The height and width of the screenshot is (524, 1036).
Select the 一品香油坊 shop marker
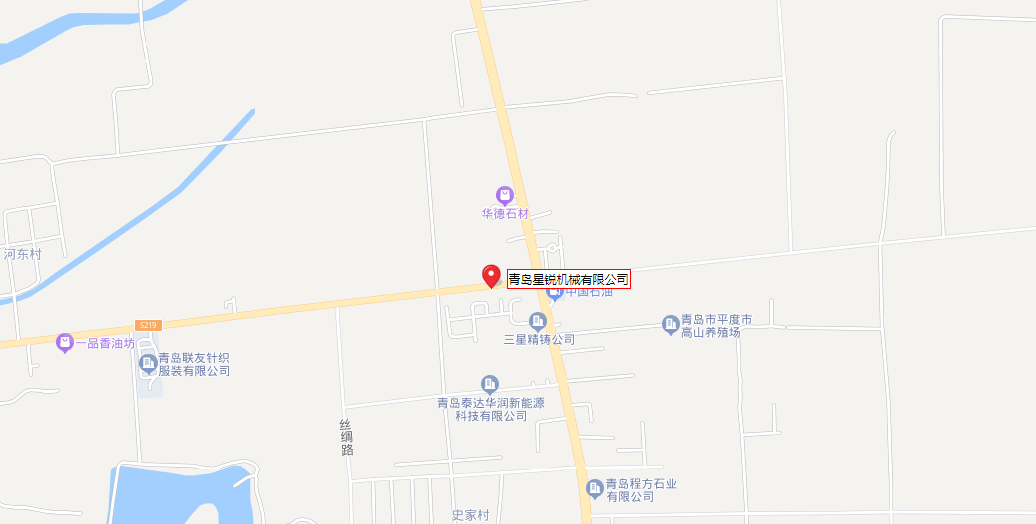pos(65,343)
